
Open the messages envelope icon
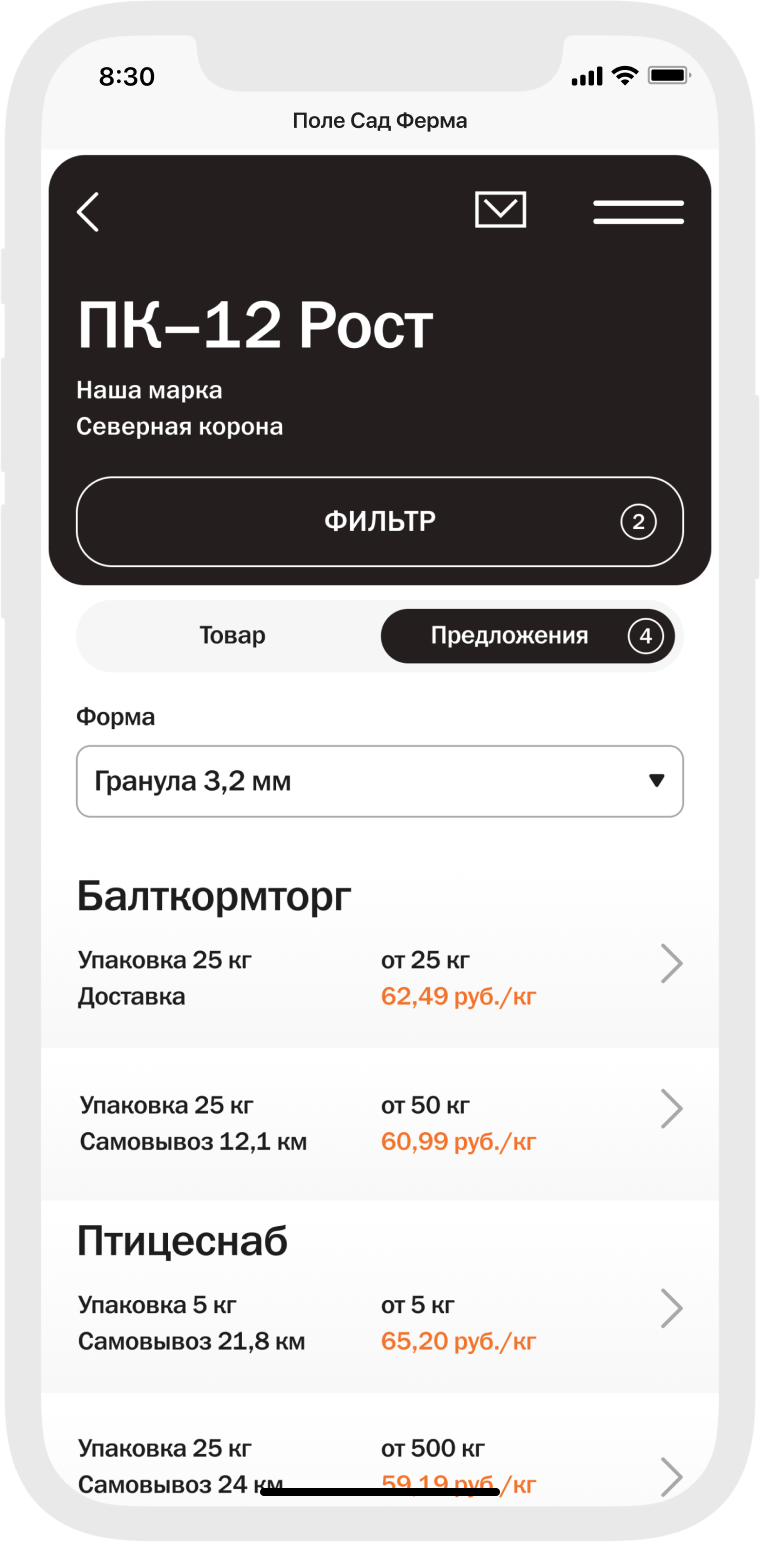(x=500, y=210)
